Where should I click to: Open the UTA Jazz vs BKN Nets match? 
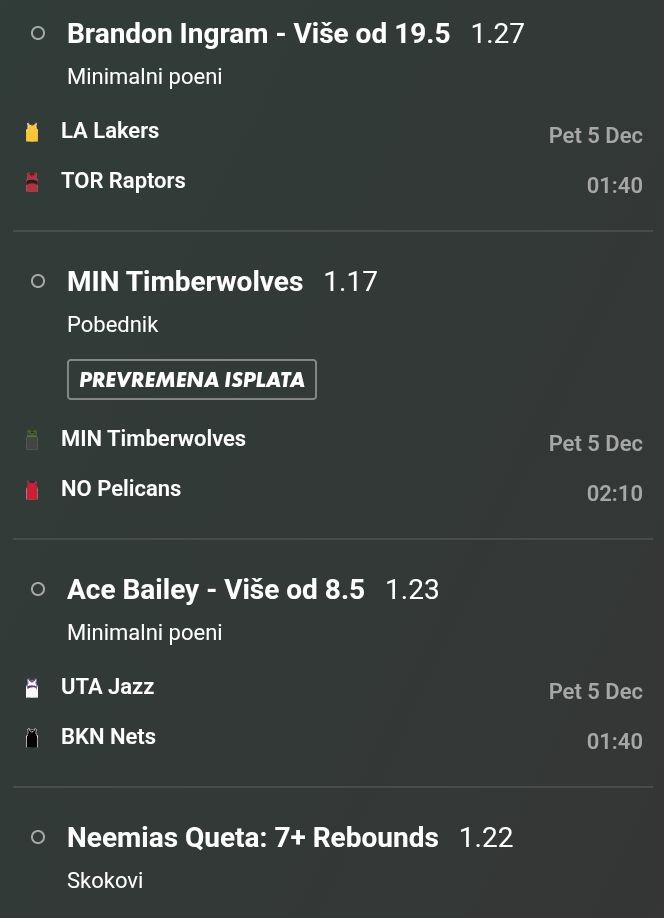pyautogui.click(x=108, y=712)
